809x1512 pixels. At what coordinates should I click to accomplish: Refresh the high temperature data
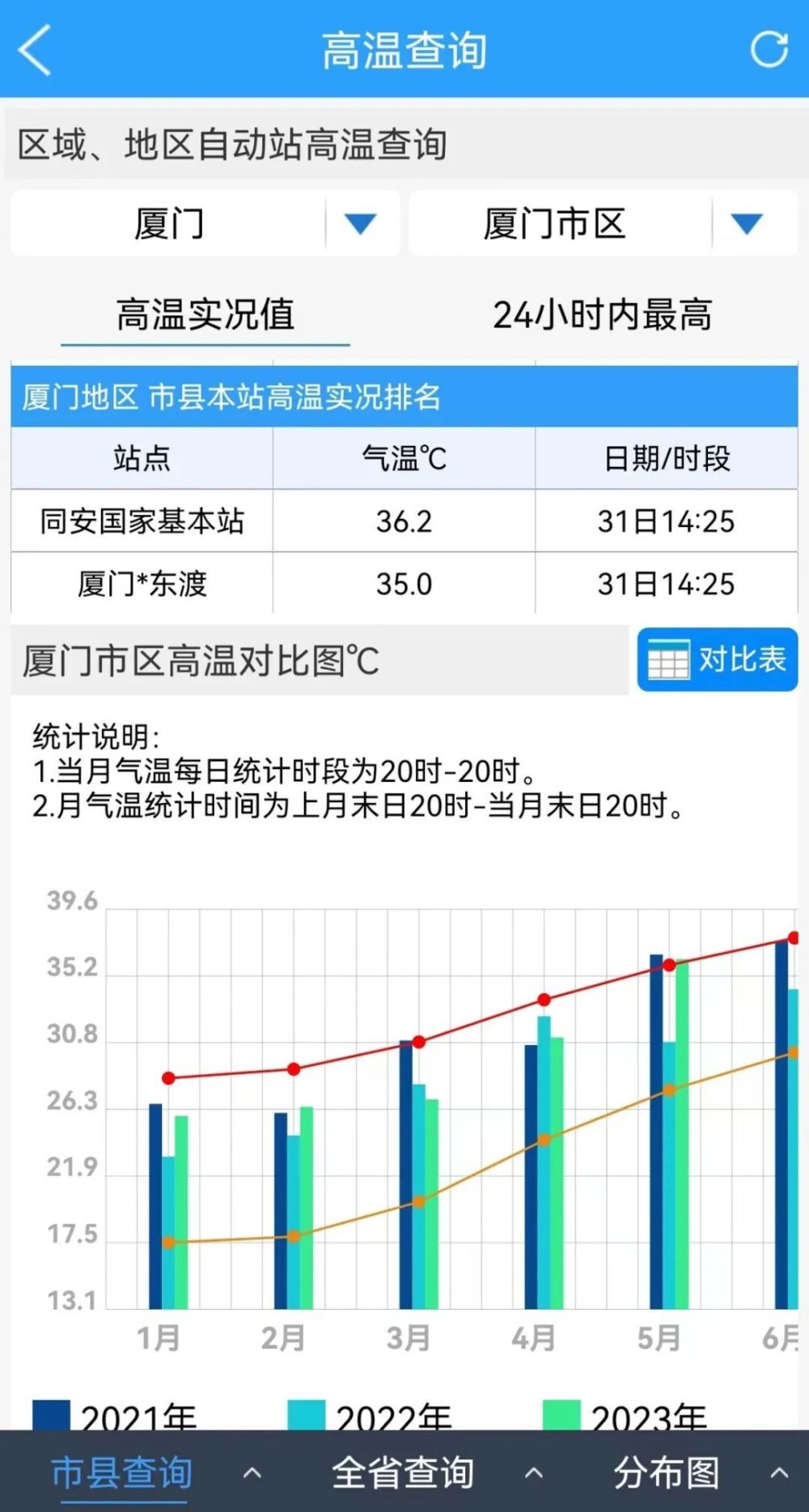(x=769, y=49)
